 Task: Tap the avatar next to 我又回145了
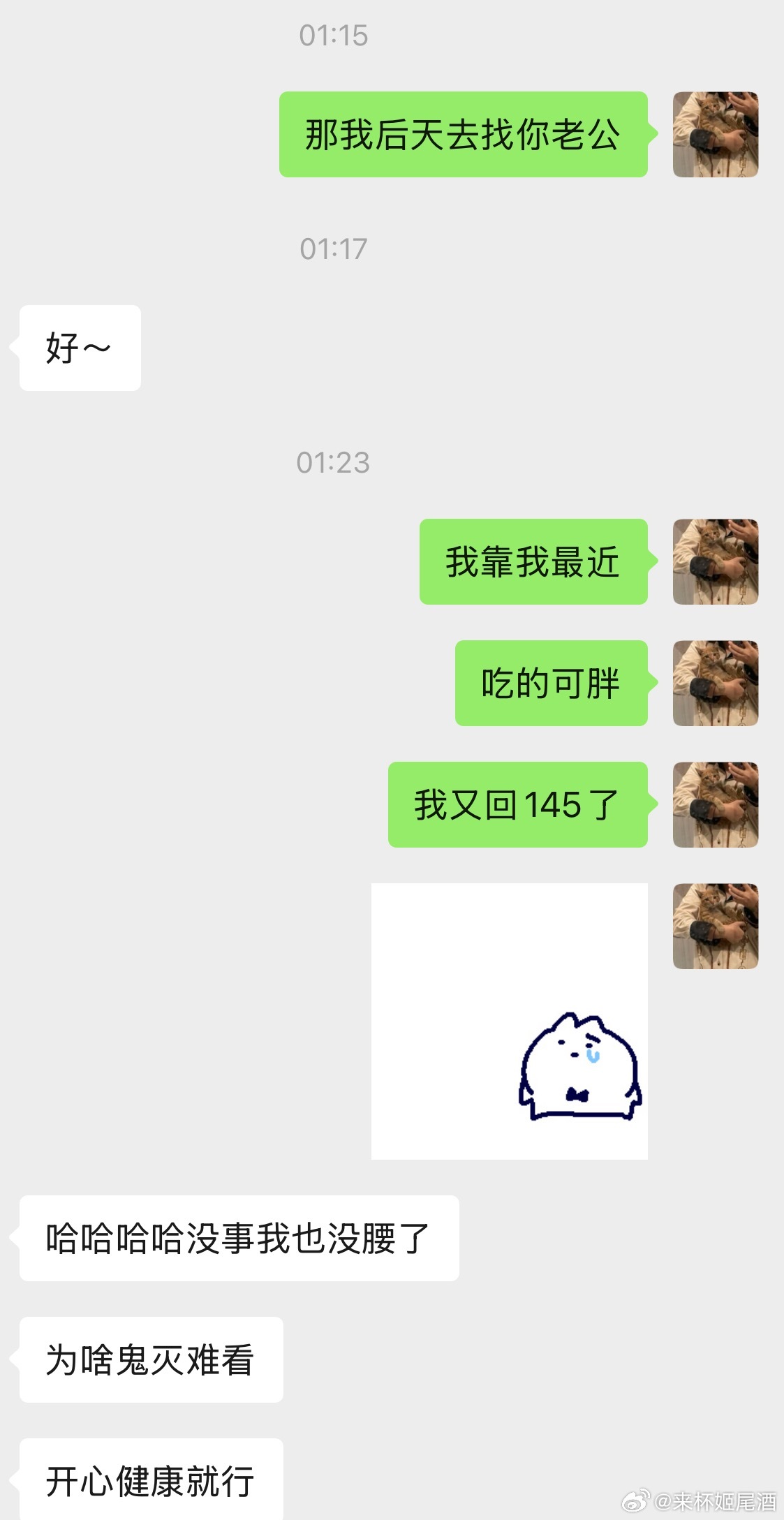click(x=715, y=804)
